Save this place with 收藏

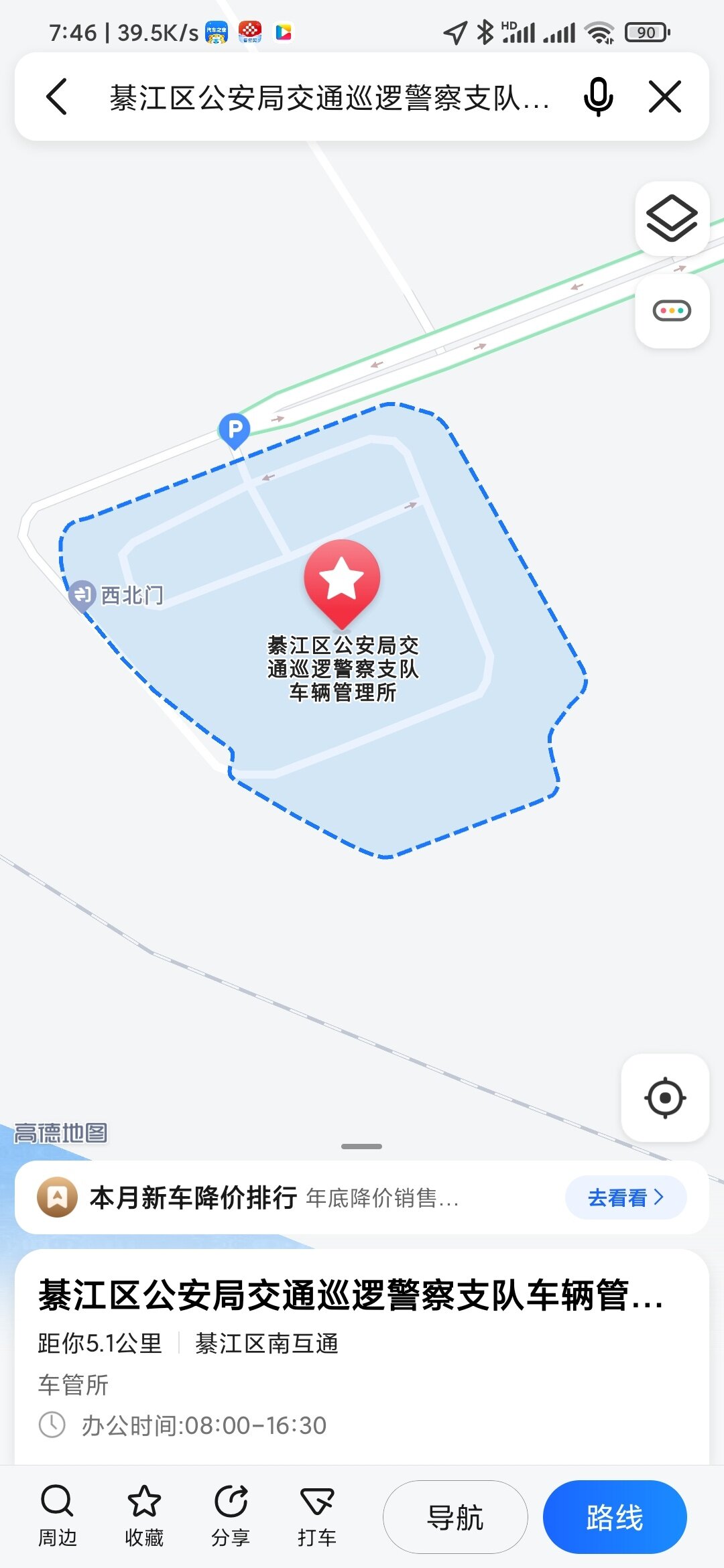click(x=144, y=1516)
